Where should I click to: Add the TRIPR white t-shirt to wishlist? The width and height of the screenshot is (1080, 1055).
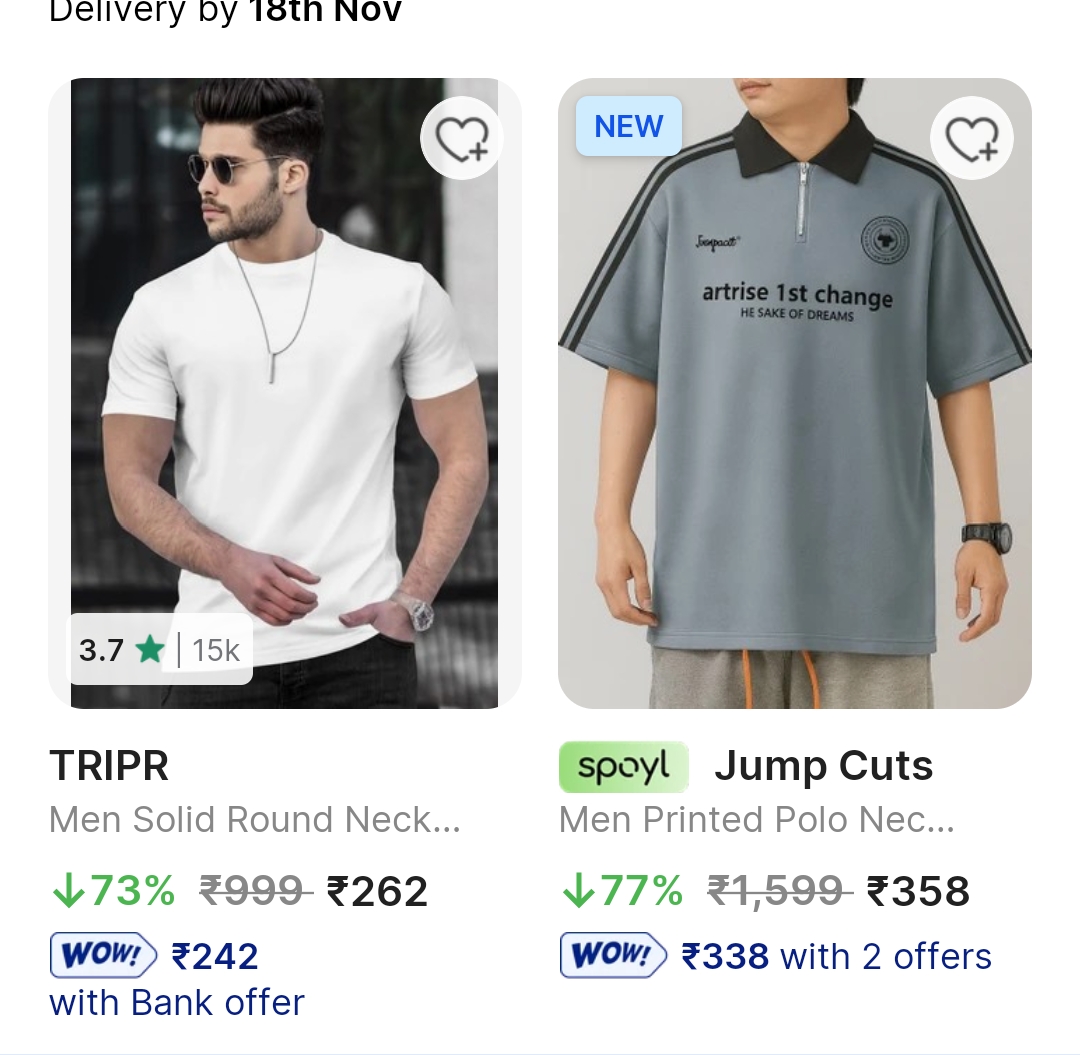(x=461, y=139)
